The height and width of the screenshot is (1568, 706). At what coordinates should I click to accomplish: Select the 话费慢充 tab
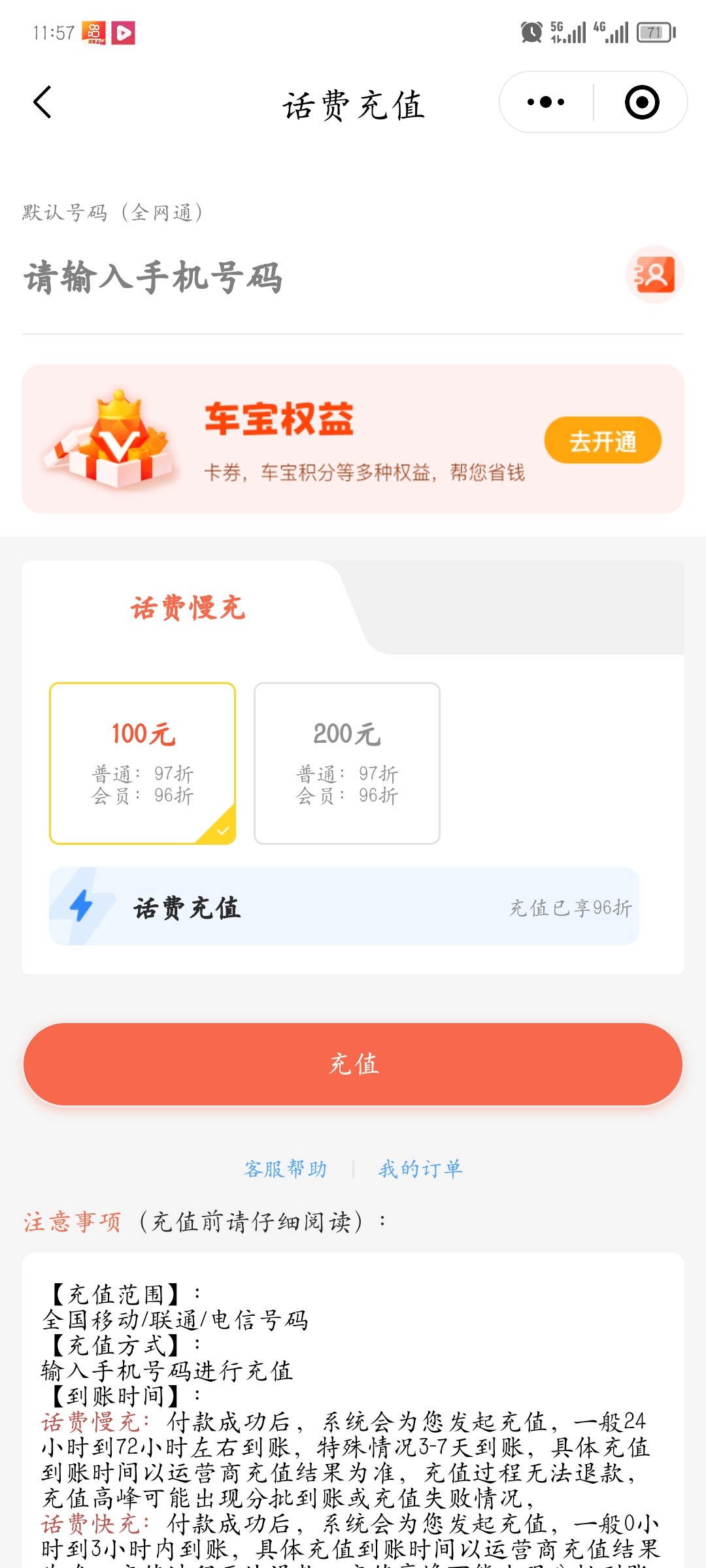tap(188, 608)
